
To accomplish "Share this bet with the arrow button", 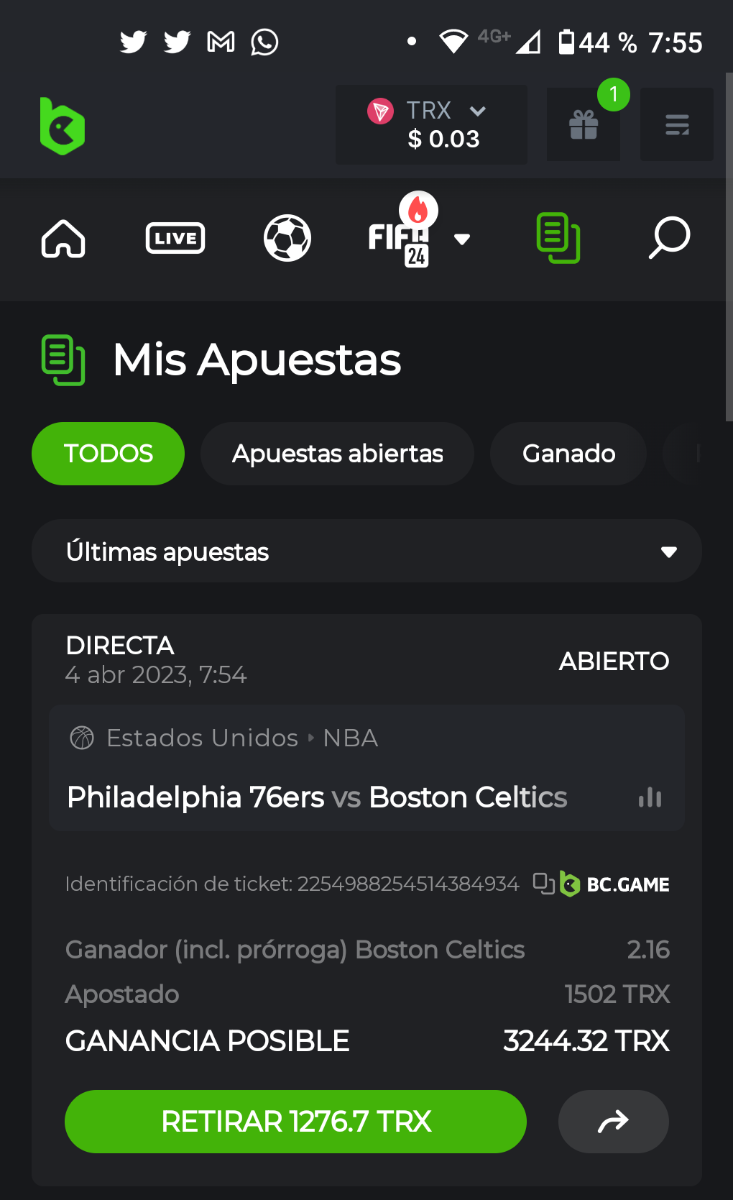I will 613,1121.
